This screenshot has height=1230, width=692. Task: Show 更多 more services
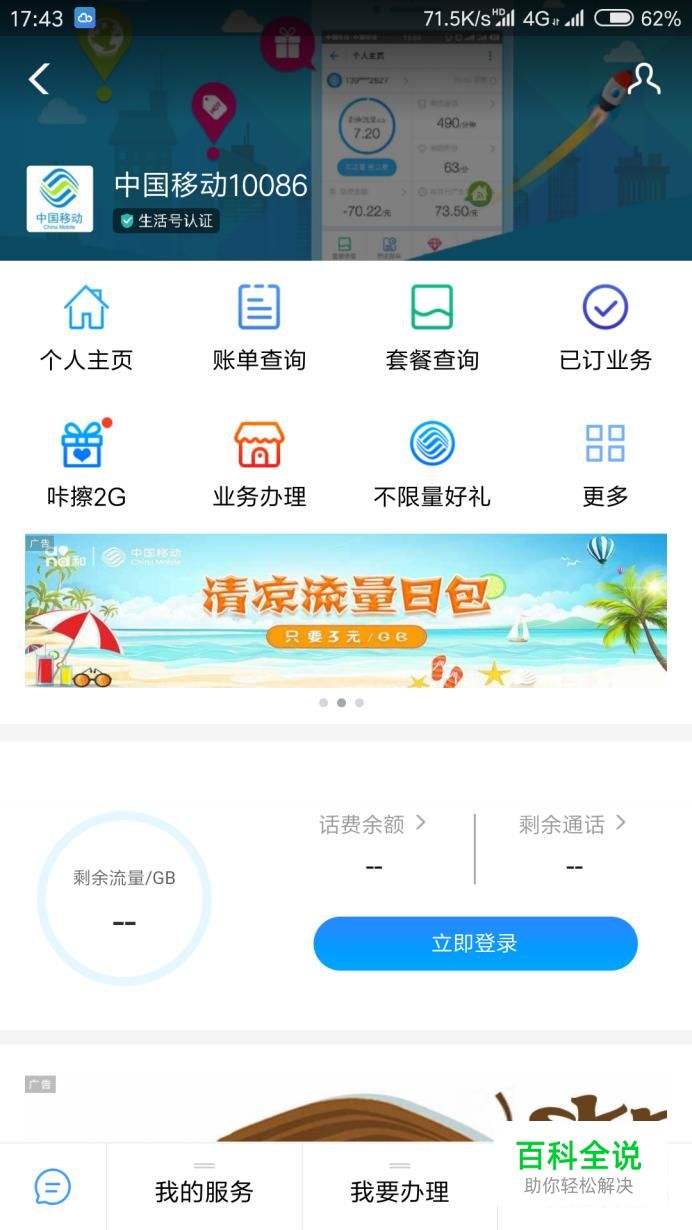[605, 463]
